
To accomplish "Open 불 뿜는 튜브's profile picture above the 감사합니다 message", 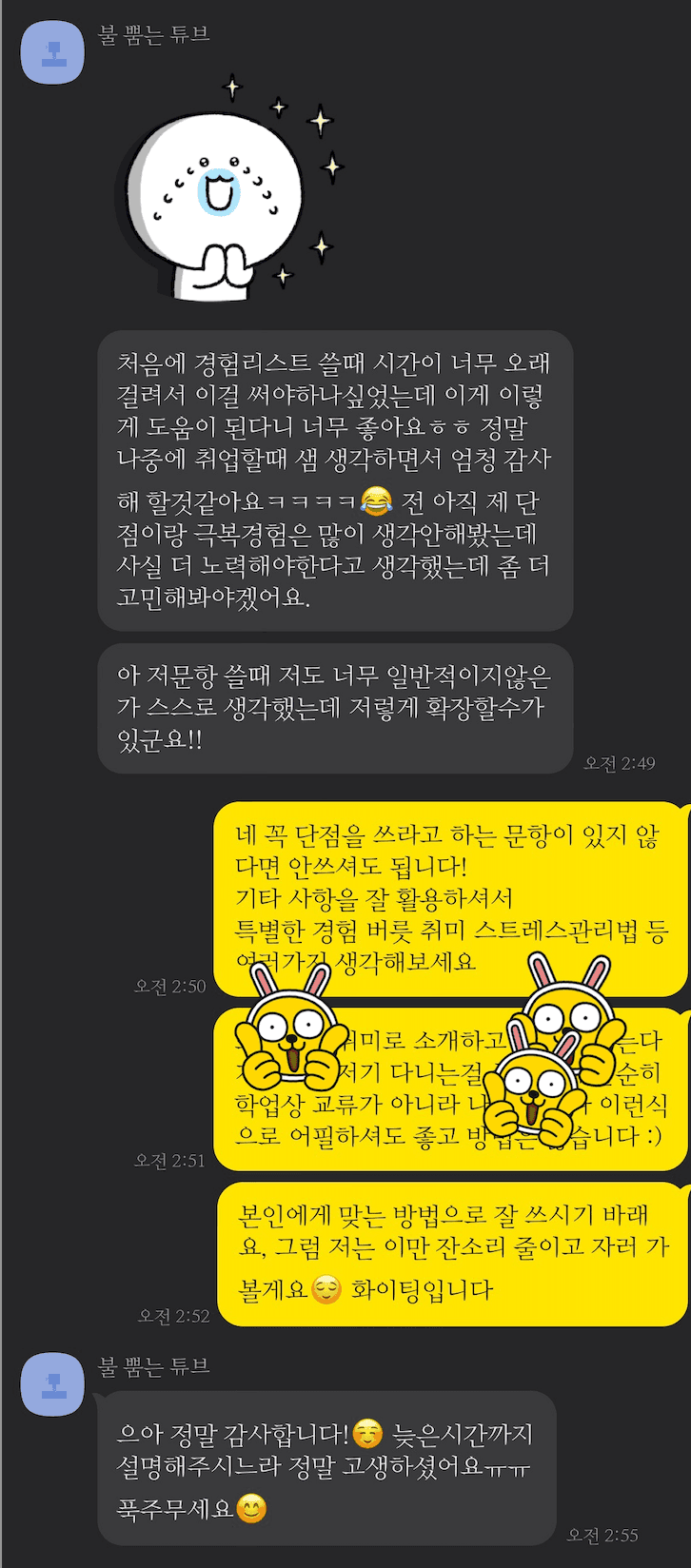I will click(52, 1384).
